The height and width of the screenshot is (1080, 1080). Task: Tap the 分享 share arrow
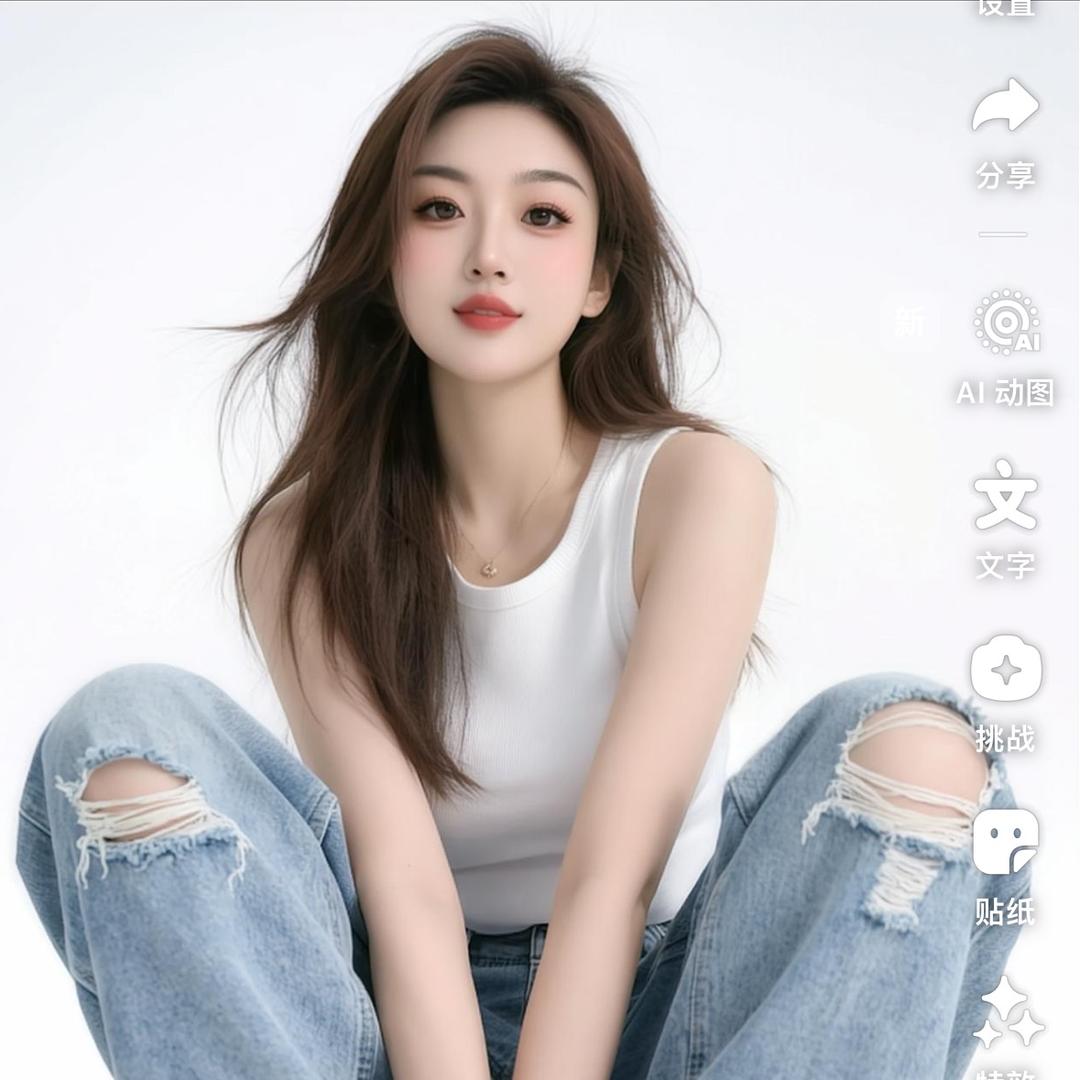[1005, 108]
